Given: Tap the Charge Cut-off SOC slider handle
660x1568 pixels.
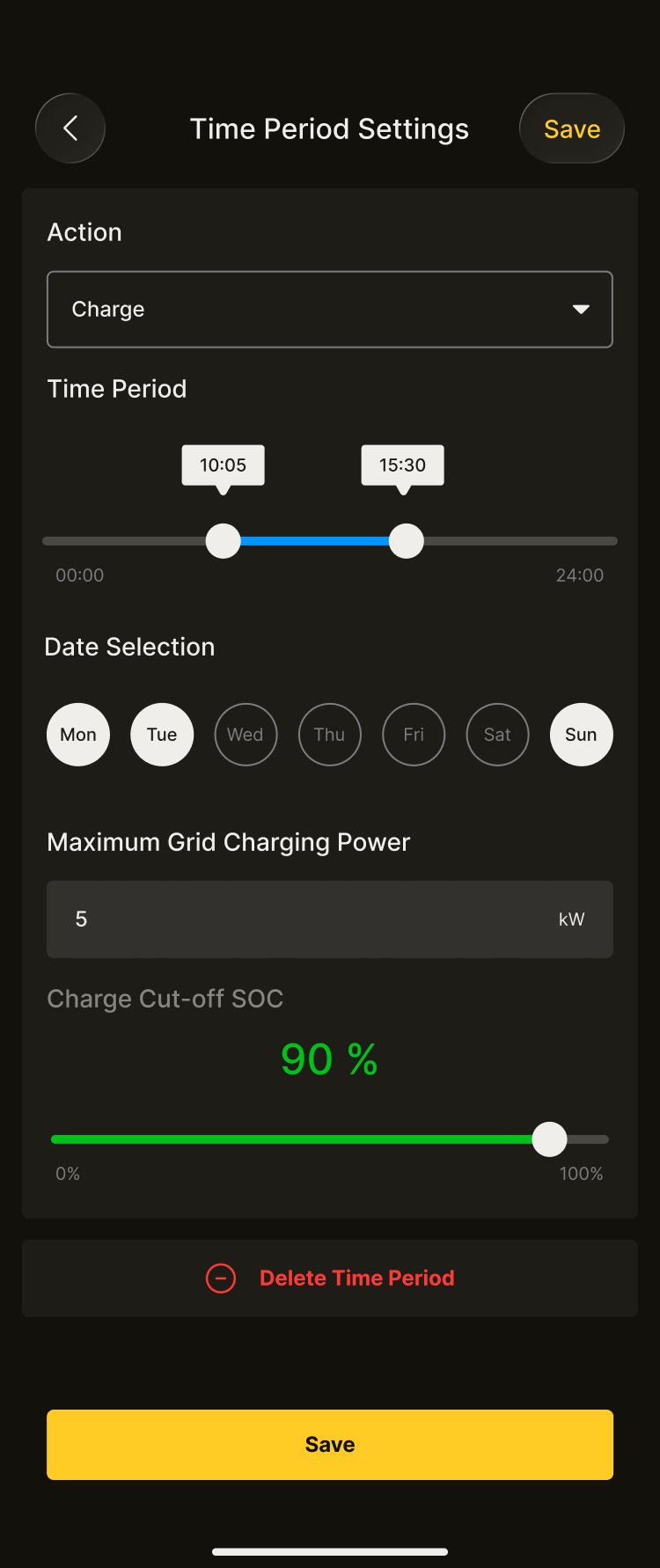Looking at the screenshot, I should (x=550, y=1139).
